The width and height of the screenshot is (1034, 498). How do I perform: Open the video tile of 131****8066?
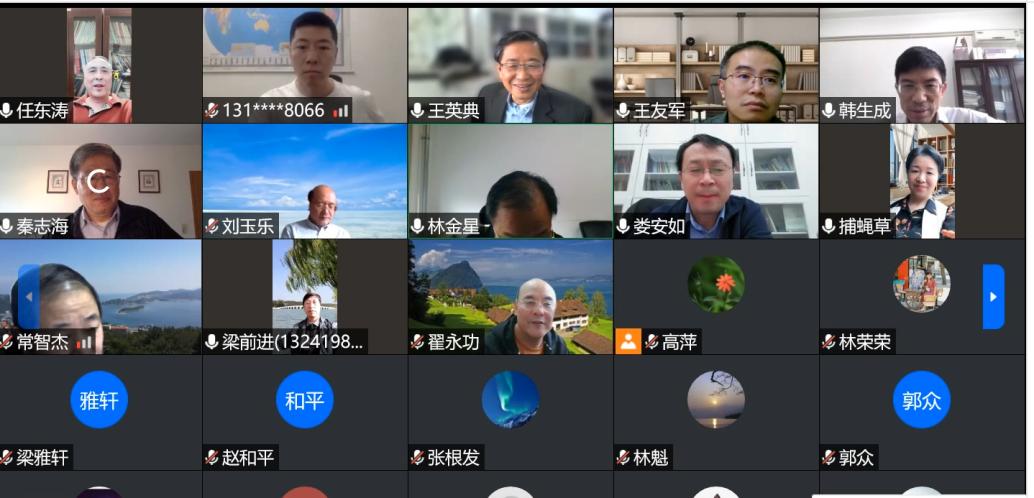[305, 65]
